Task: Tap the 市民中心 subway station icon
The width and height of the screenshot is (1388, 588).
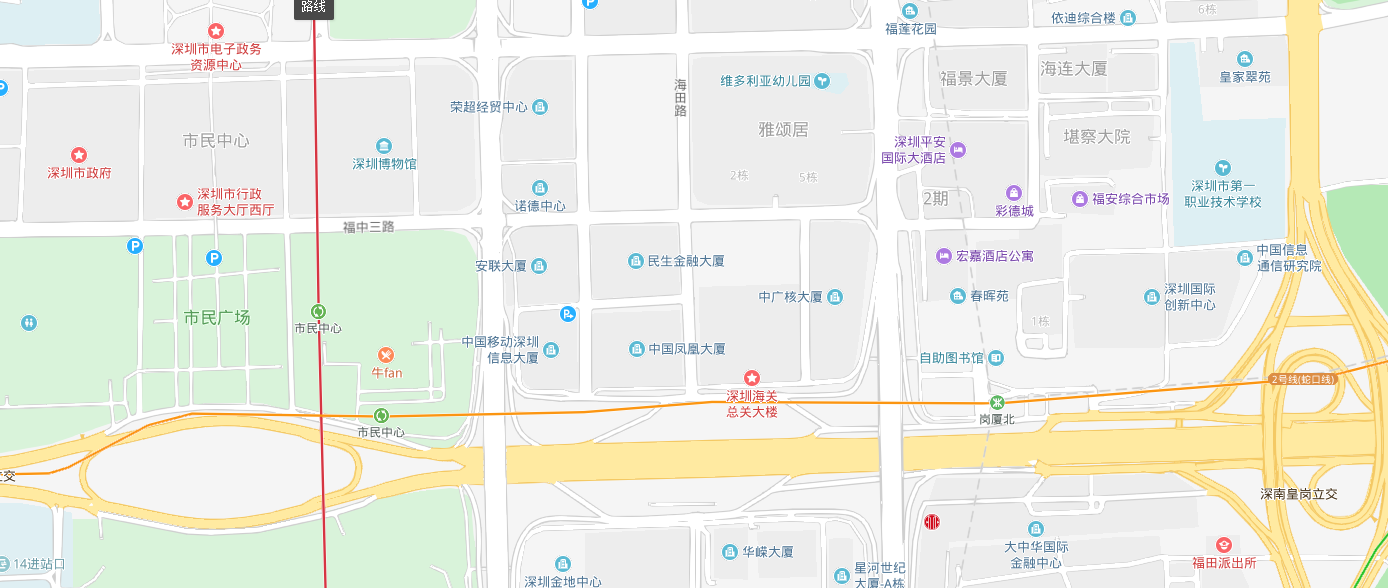Action: click(x=318, y=311)
